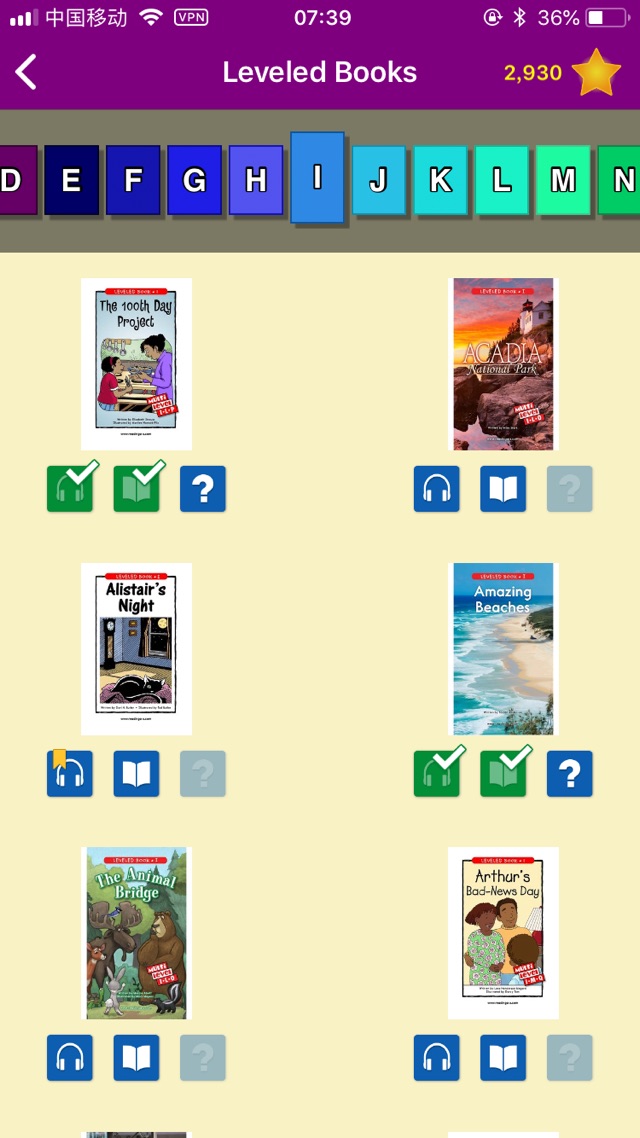Choose level K
640x1138 pixels.
440,180
